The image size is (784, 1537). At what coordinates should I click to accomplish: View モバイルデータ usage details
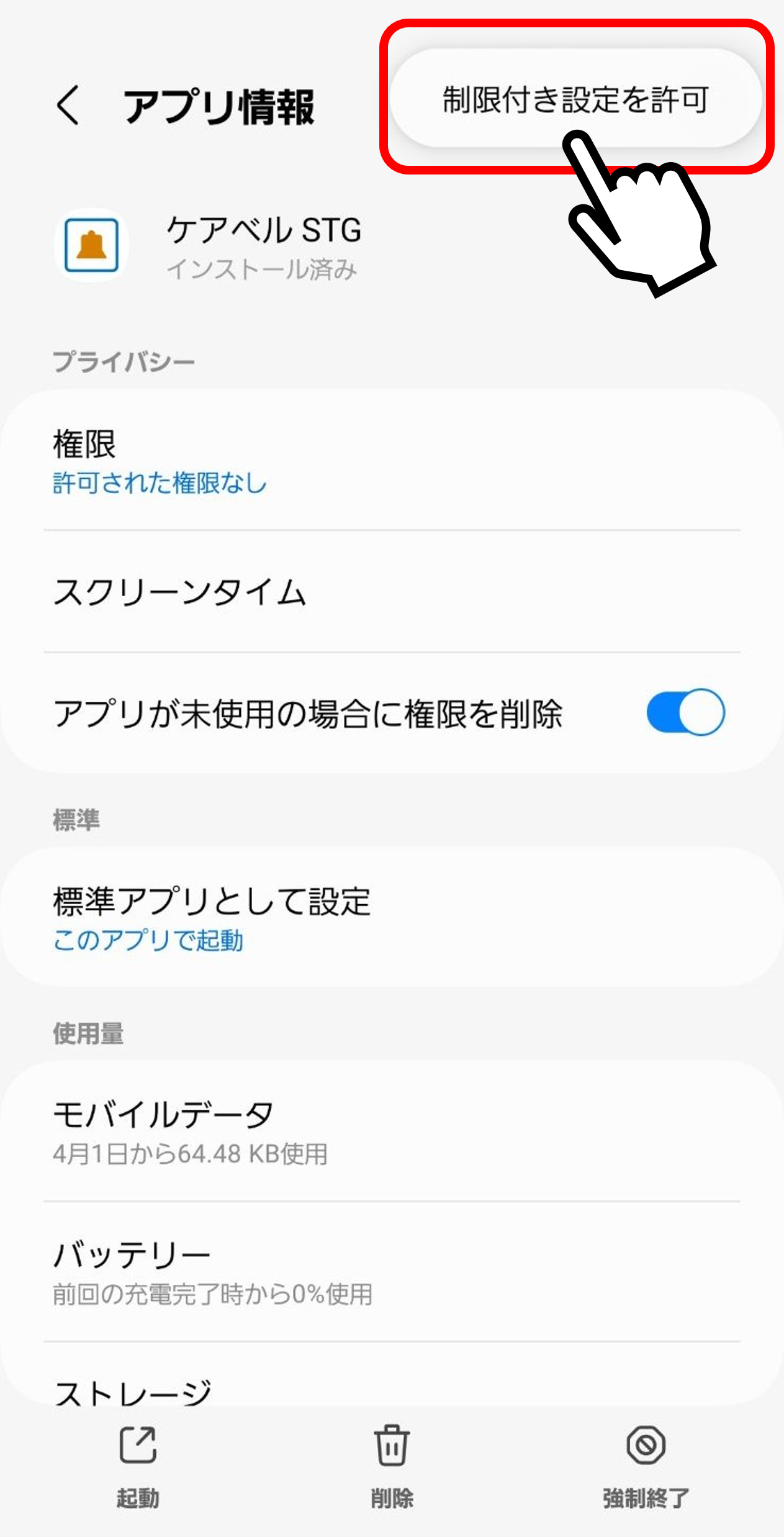(x=392, y=1131)
